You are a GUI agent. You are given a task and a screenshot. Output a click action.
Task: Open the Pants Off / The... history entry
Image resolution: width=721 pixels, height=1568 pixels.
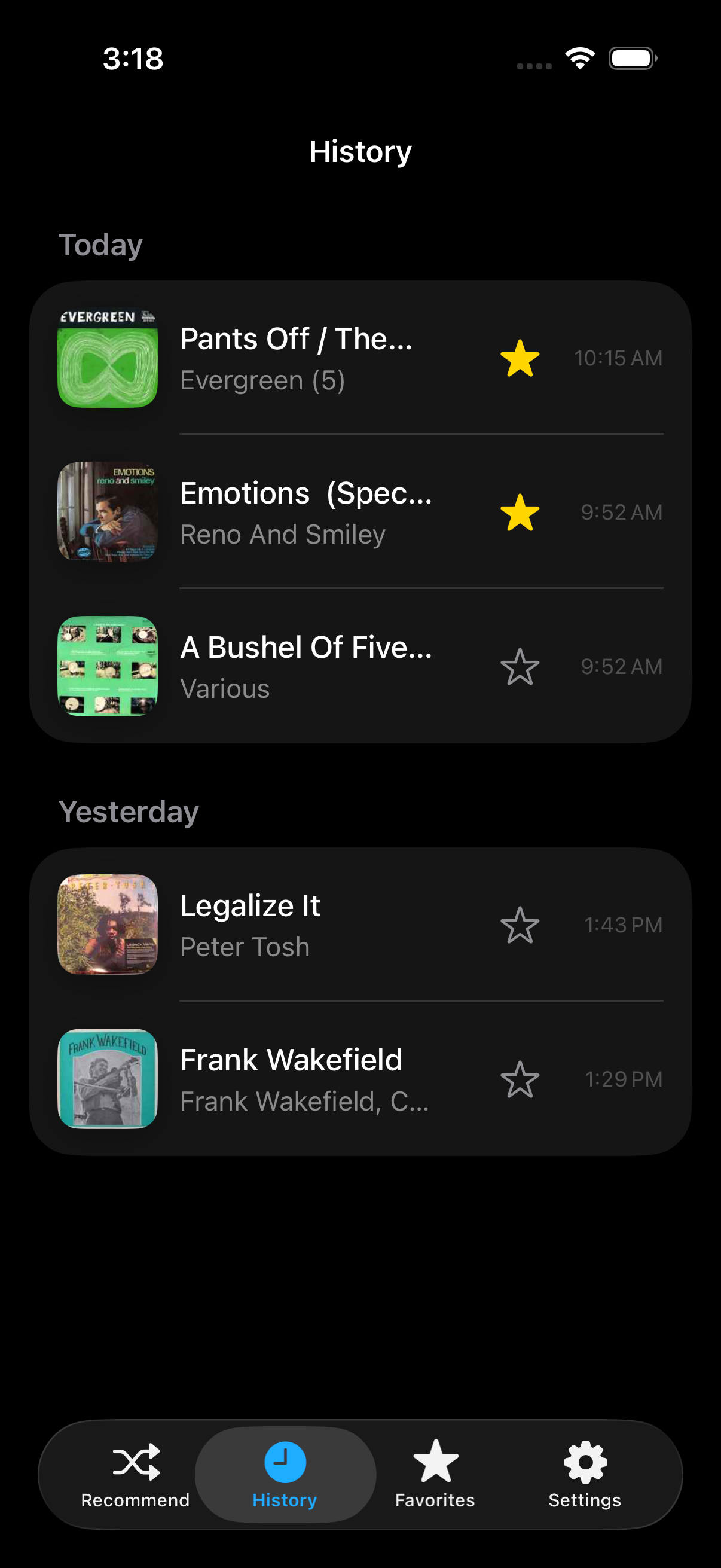click(296, 359)
